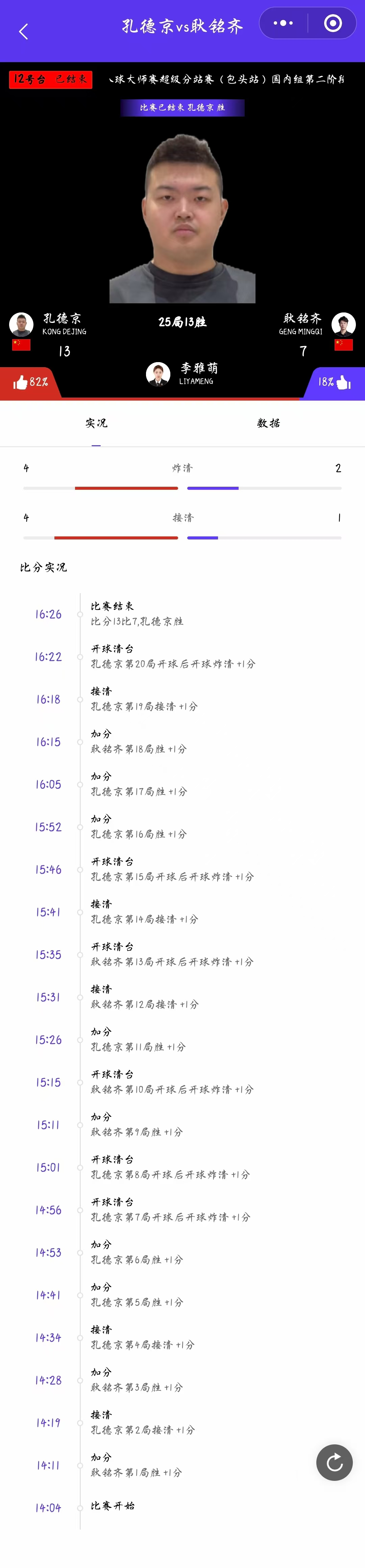Like 耿铭齐 with the purple 18% thumbs-up
Image resolution: width=365 pixels, height=1568 pixels.
[335, 382]
